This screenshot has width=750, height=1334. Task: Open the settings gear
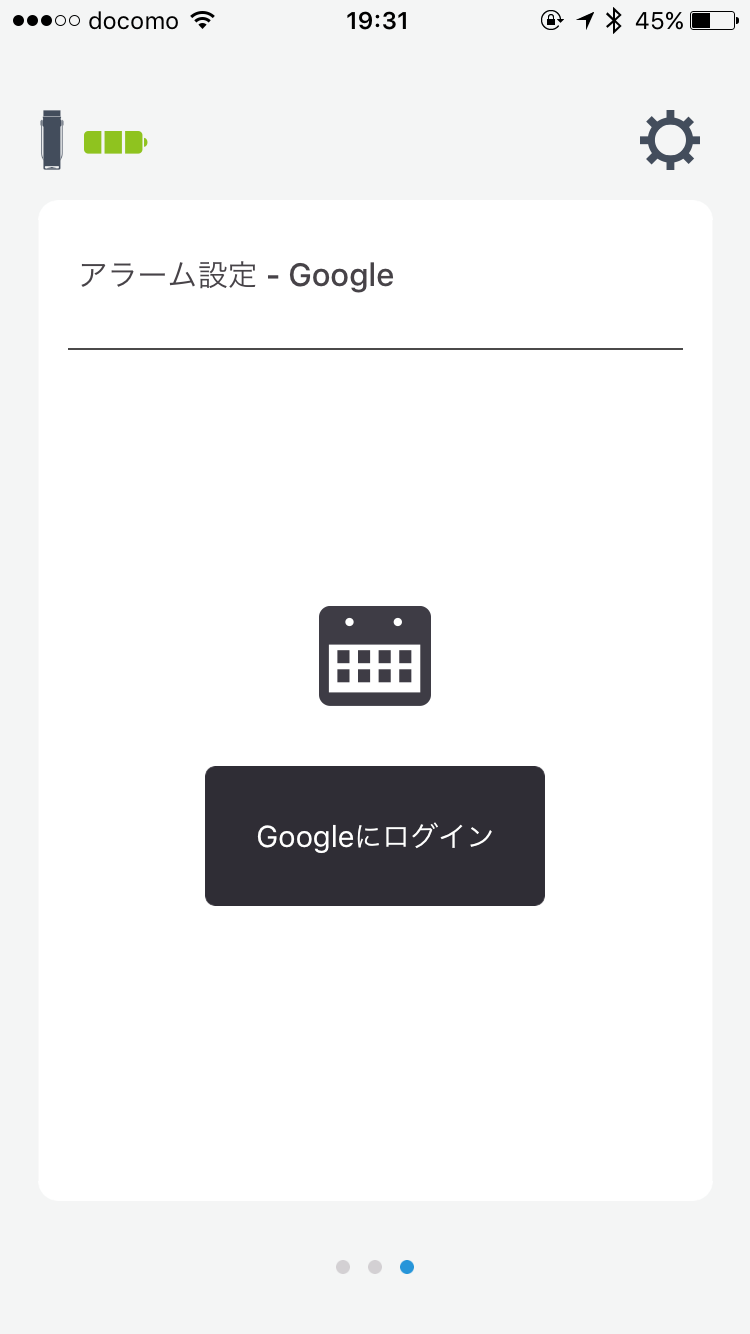[x=669, y=141]
